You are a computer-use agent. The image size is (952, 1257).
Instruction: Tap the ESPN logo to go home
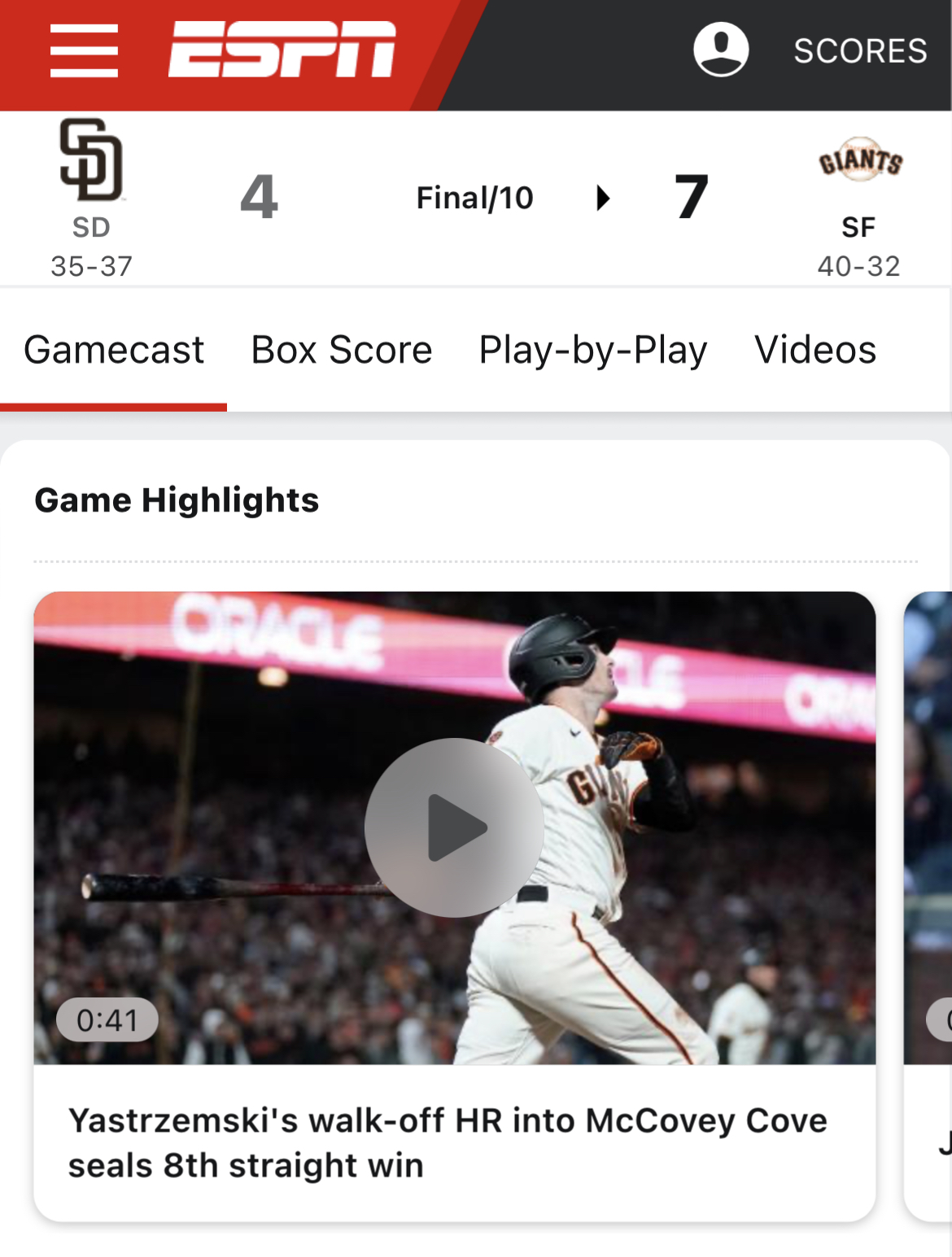click(x=282, y=50)
